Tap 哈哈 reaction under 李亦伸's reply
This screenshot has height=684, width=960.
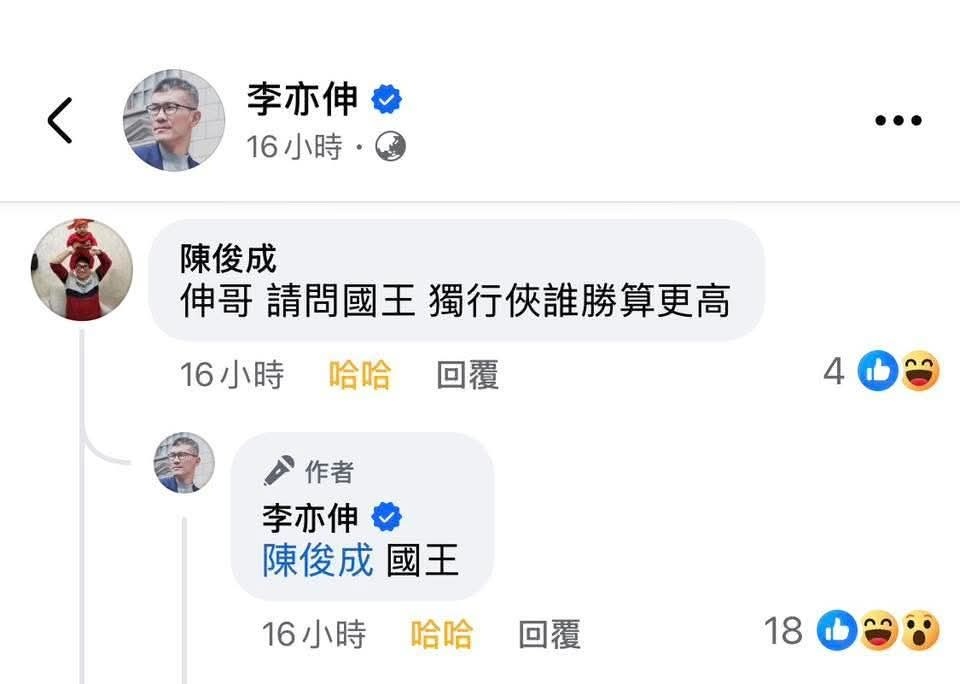pos(441,633)
